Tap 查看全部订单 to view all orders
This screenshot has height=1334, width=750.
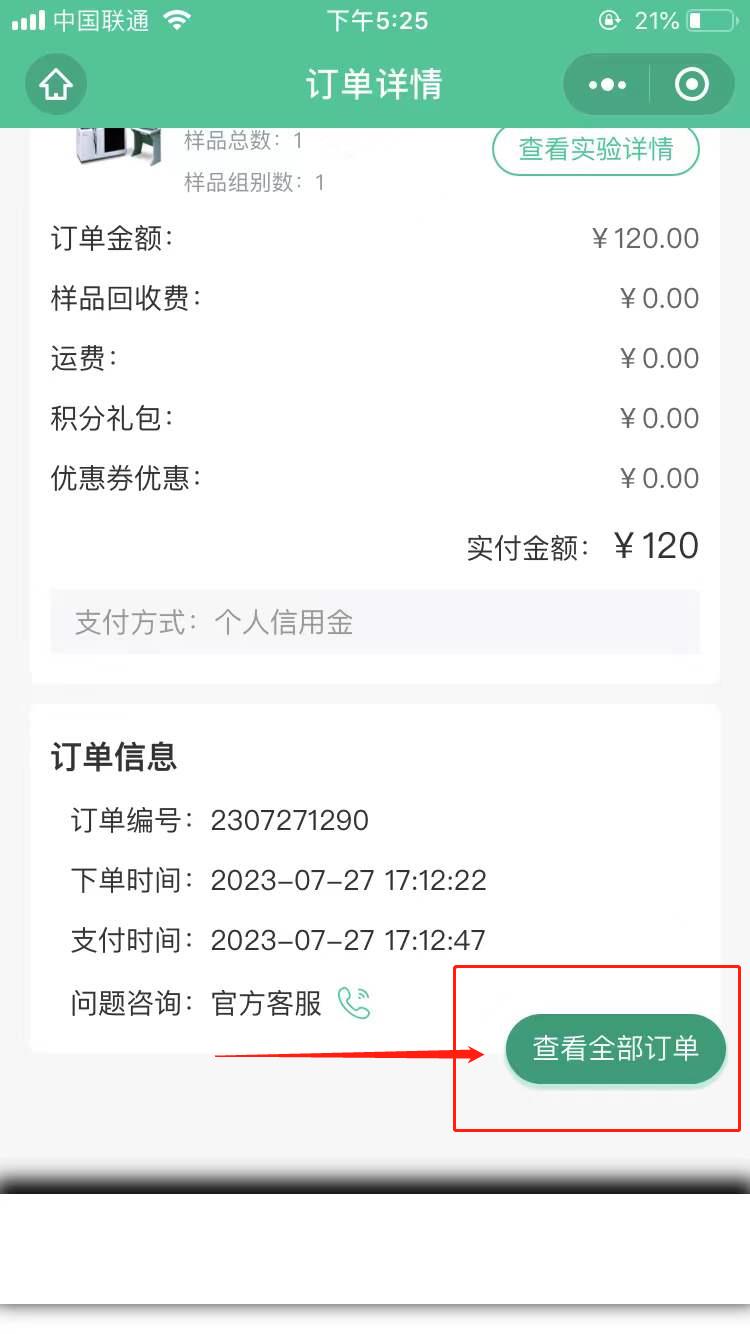tap(615, 1048)
